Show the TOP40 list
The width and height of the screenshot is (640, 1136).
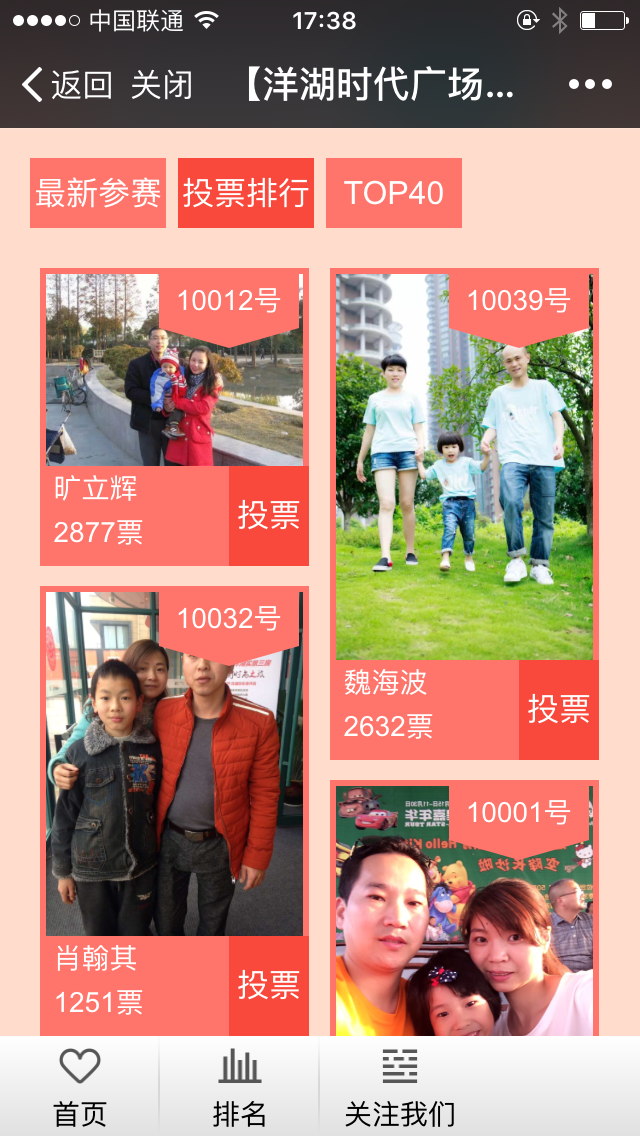coord(394,193)
